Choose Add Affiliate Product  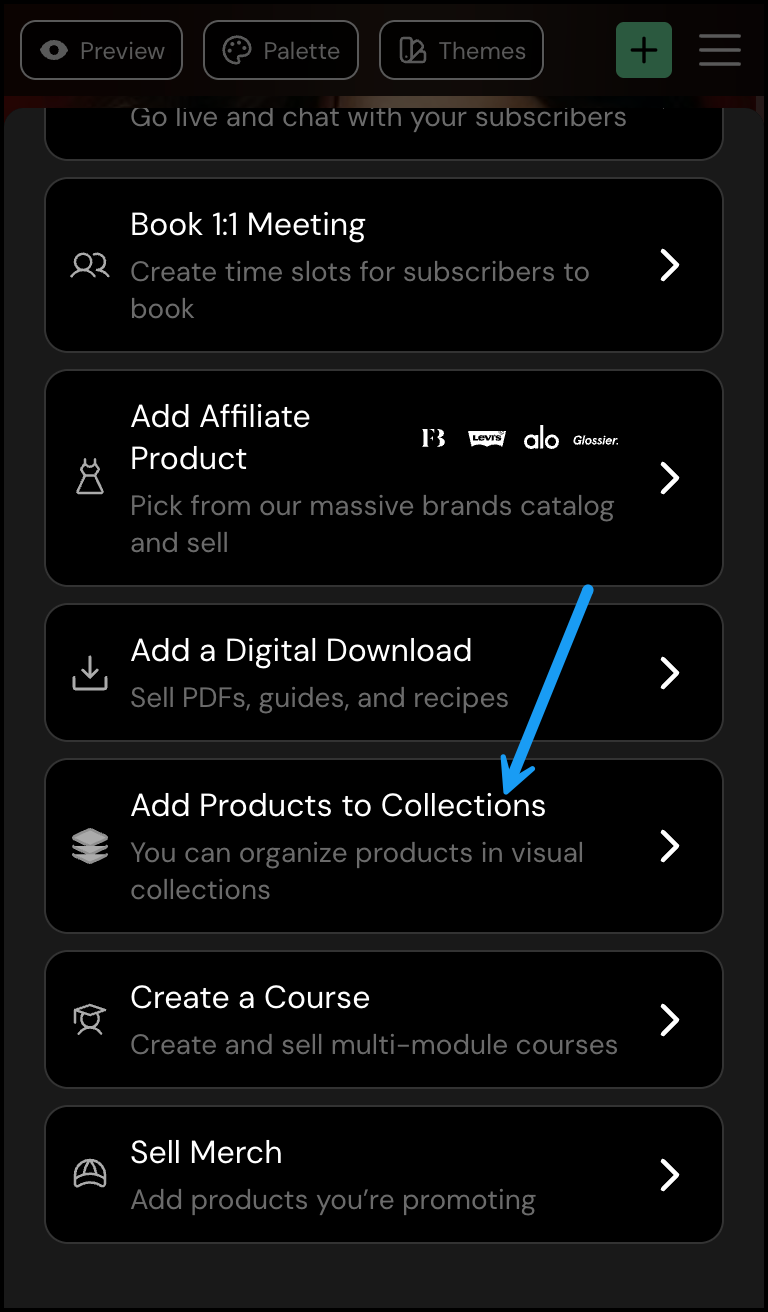384,478
